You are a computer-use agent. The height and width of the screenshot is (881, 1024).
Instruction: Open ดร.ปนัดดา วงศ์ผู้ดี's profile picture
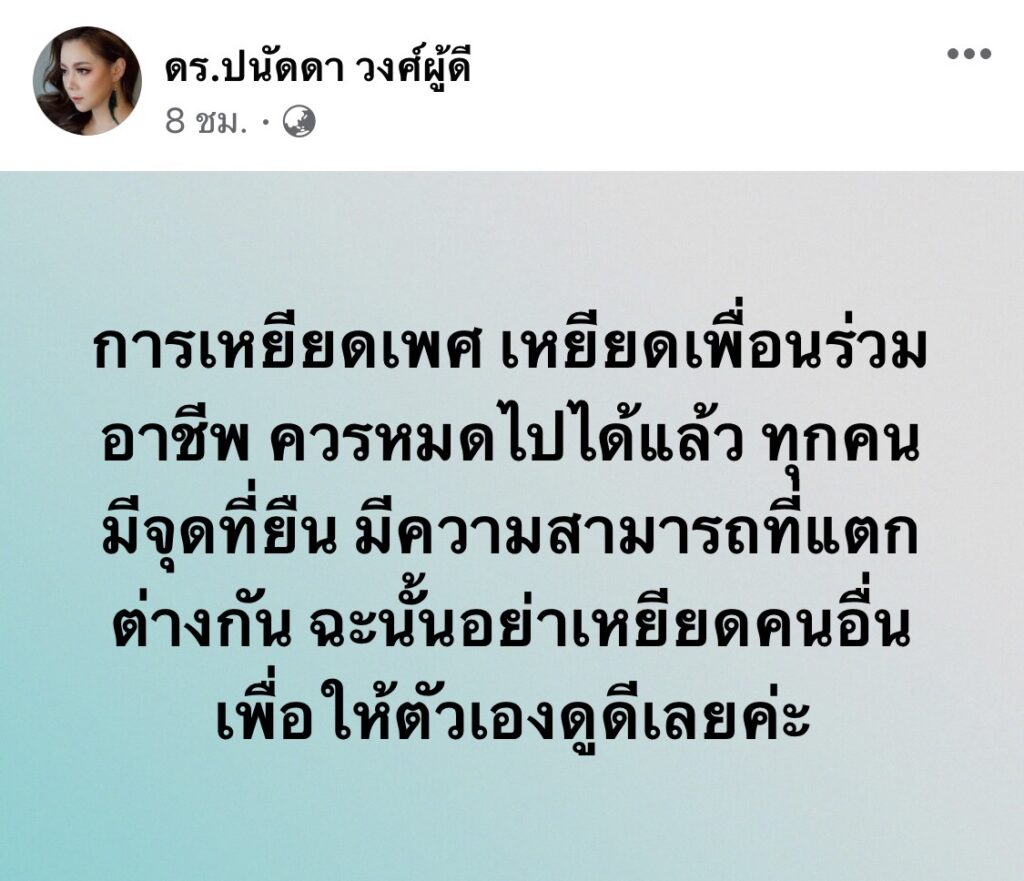coord(87,80)
